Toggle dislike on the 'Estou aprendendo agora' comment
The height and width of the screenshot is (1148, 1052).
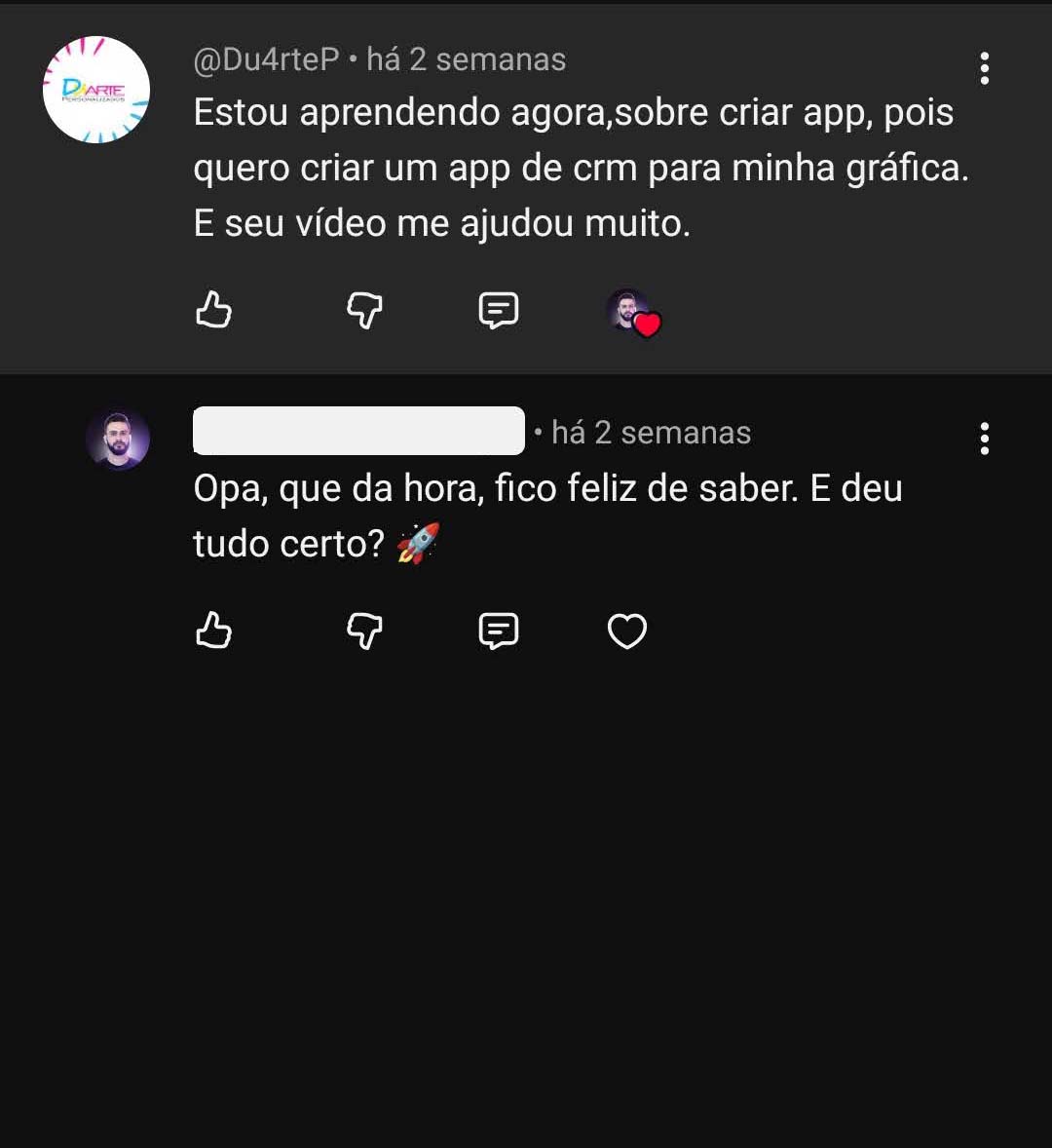pos(363,310)
